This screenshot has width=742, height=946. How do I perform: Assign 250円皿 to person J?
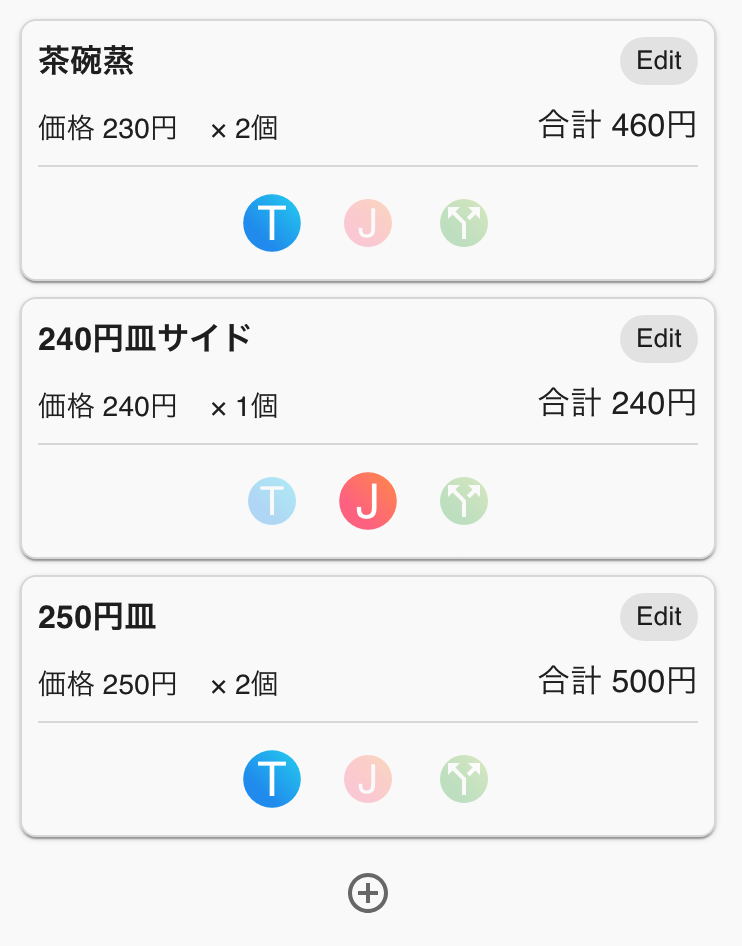pos(368,779)
